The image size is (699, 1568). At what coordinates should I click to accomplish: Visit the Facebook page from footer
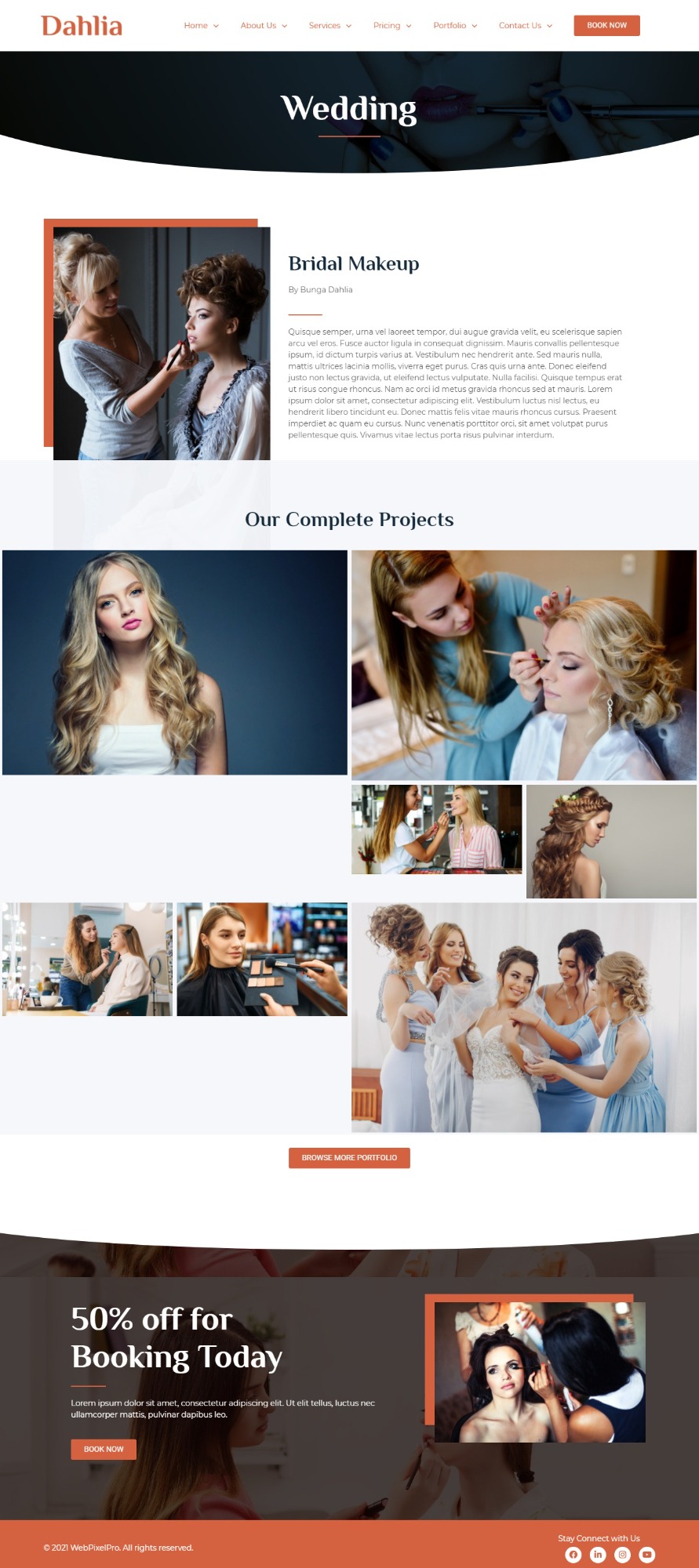pyautogui.click(x=573, y=1555)
